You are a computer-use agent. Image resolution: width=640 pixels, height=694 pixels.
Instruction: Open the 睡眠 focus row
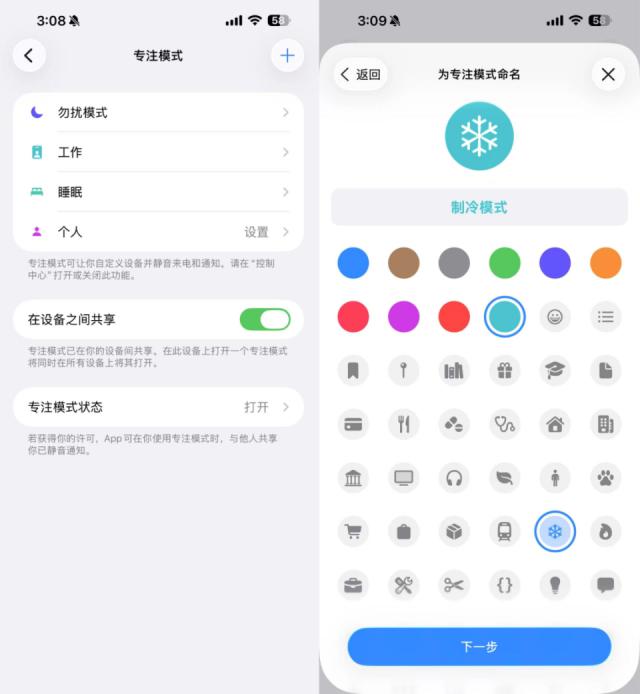[x=158, y=192]
